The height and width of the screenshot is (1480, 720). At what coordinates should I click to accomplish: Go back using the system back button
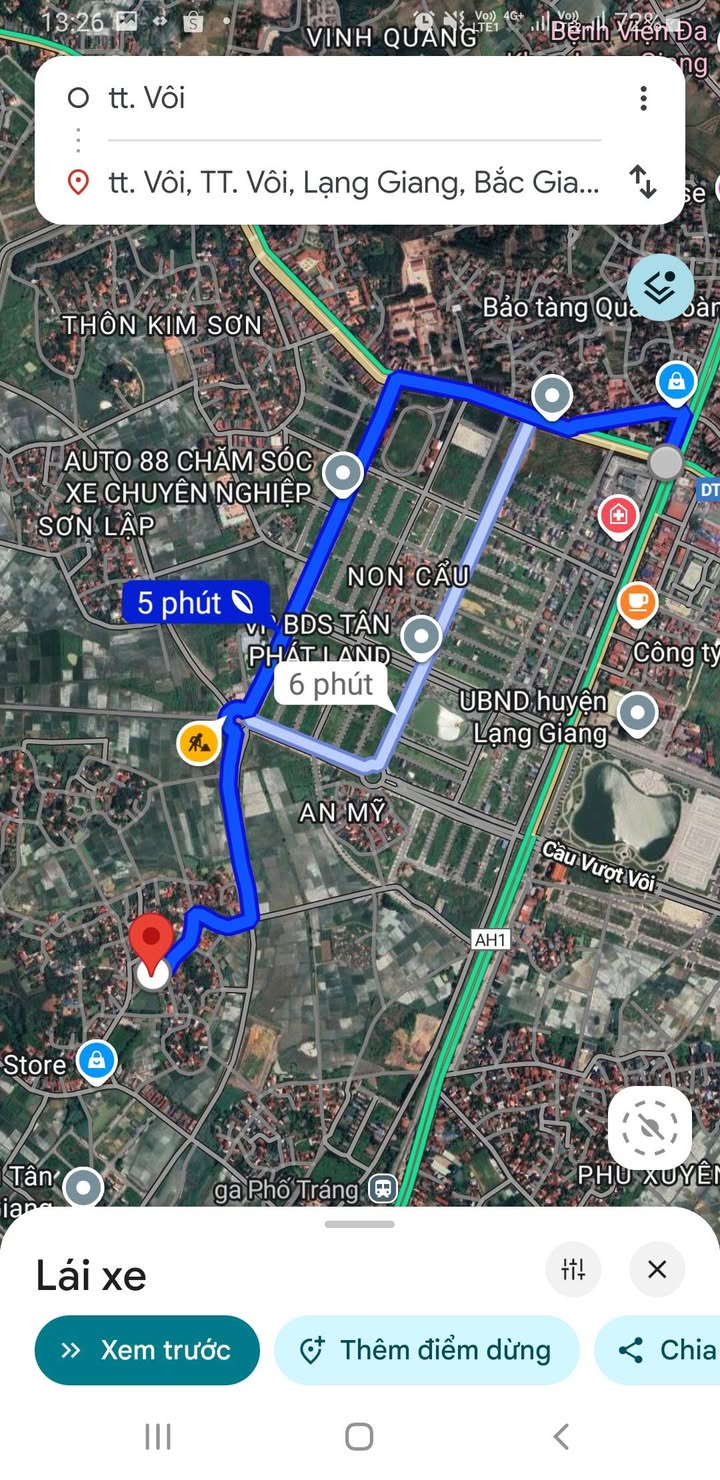[561, 1437]
